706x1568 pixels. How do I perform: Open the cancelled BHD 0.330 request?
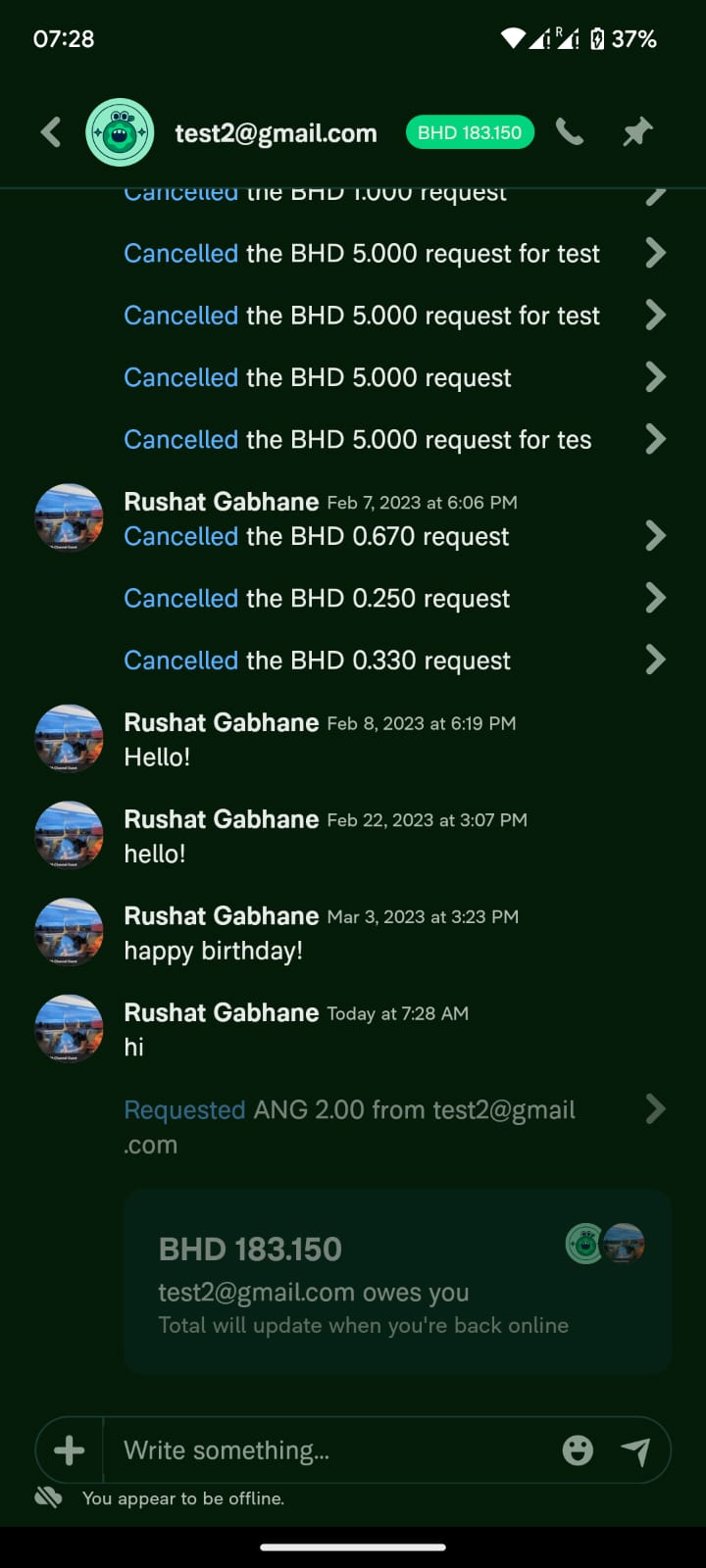point(392,661)
